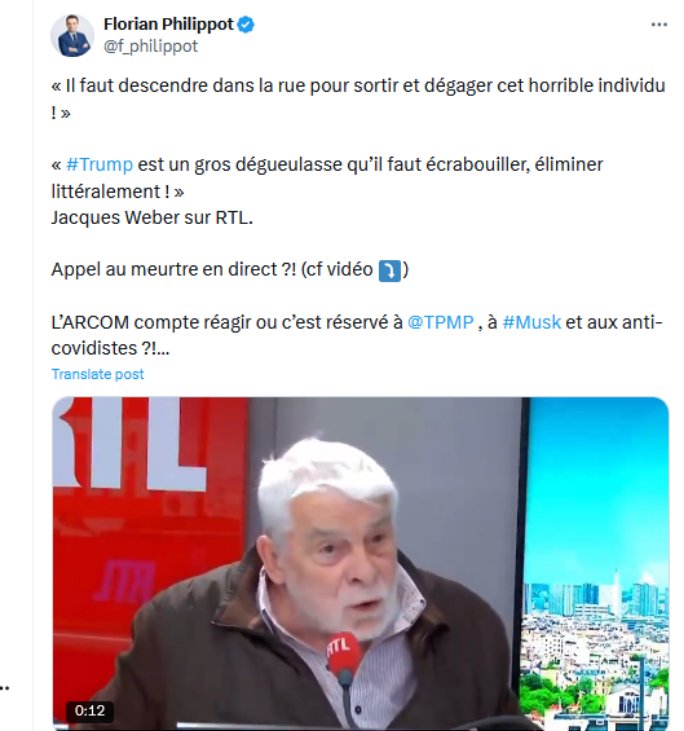Open Florian Philippot's profile picture
The width and height of the screenshot is (684, 731).
tap(73, 36)
